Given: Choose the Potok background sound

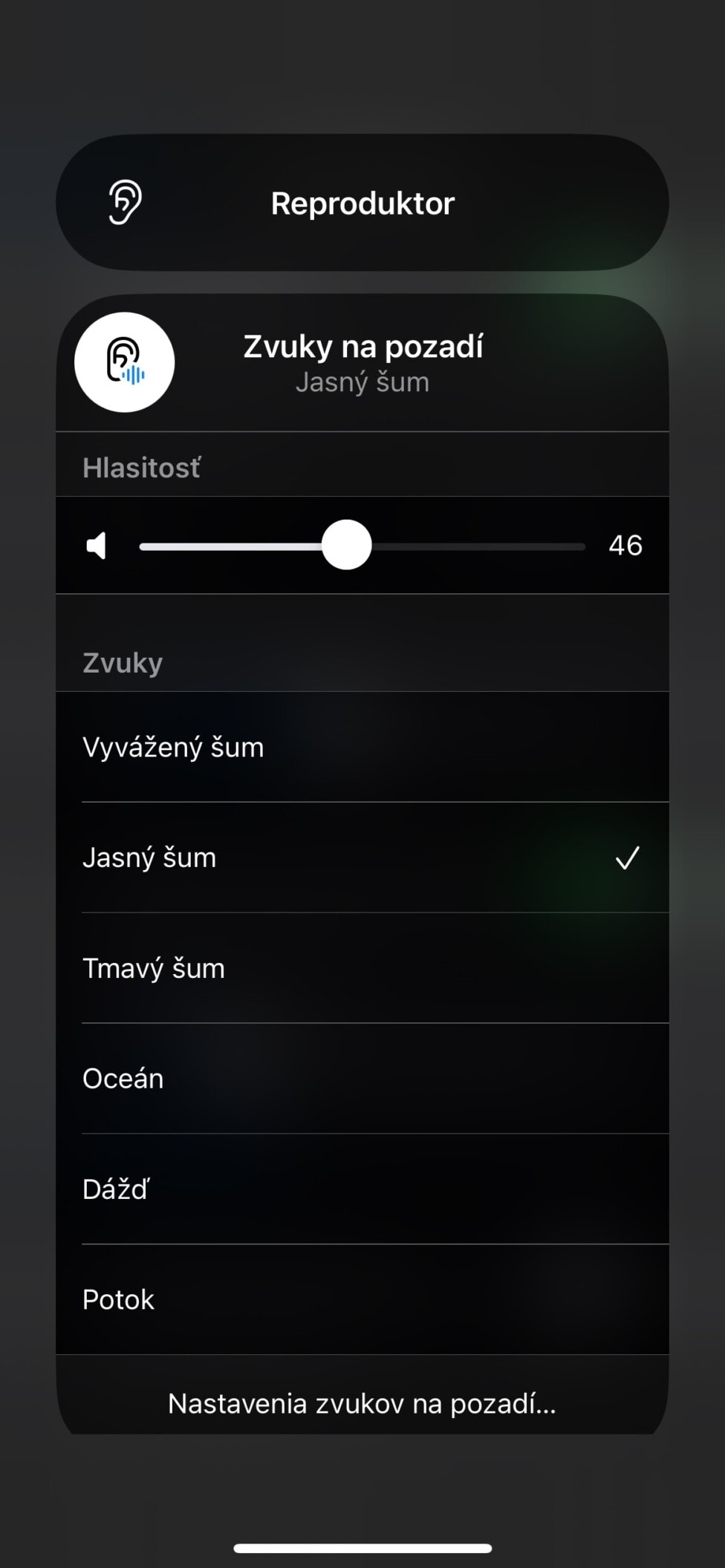Looking at the screenshot, I should pos(362,1300).
